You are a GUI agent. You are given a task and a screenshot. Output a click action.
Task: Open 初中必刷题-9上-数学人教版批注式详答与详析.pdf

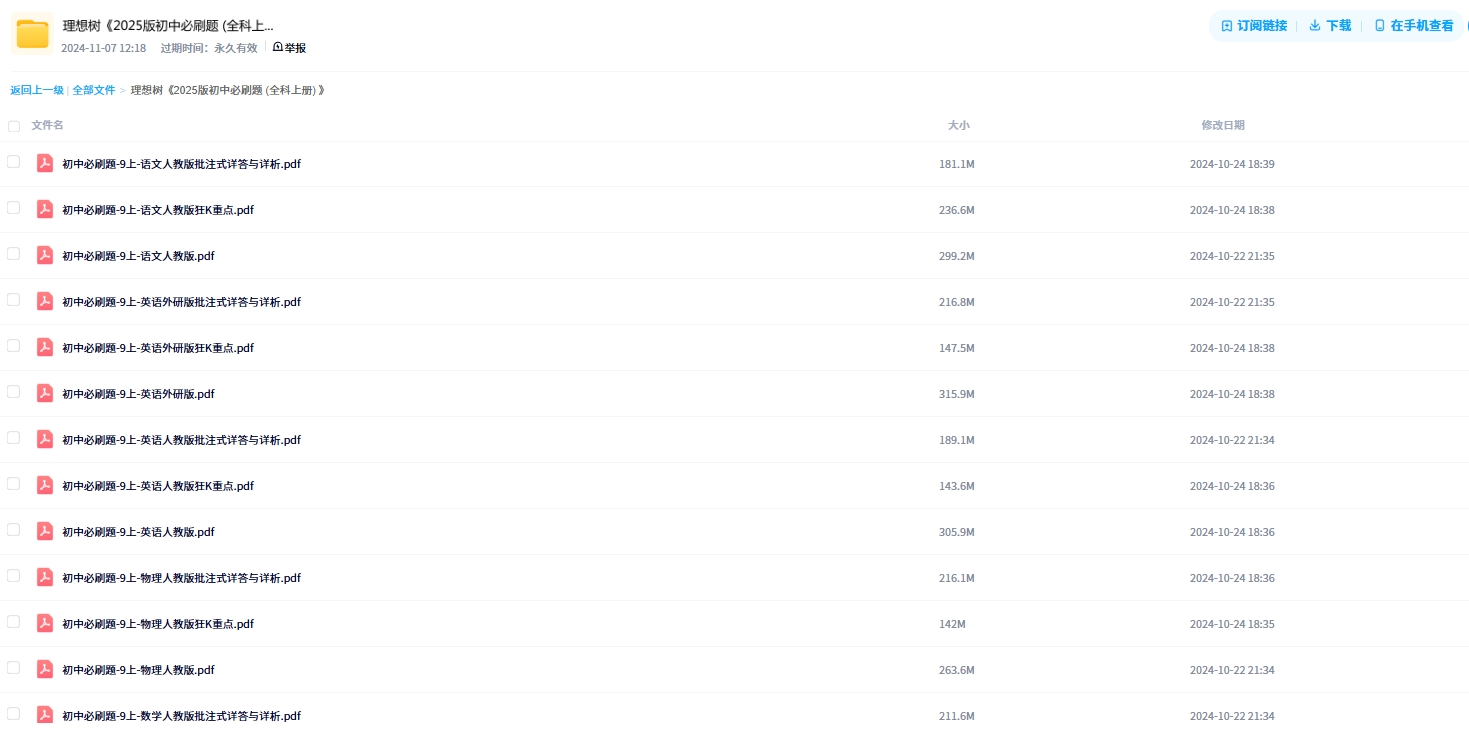pos(181,716)
